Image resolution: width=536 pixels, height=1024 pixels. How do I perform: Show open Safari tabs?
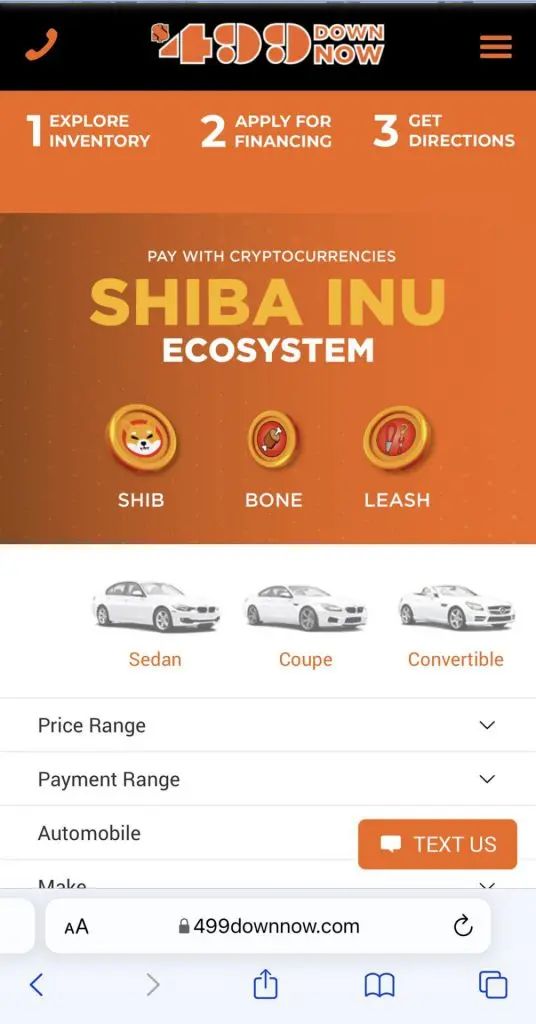[493, 984]
